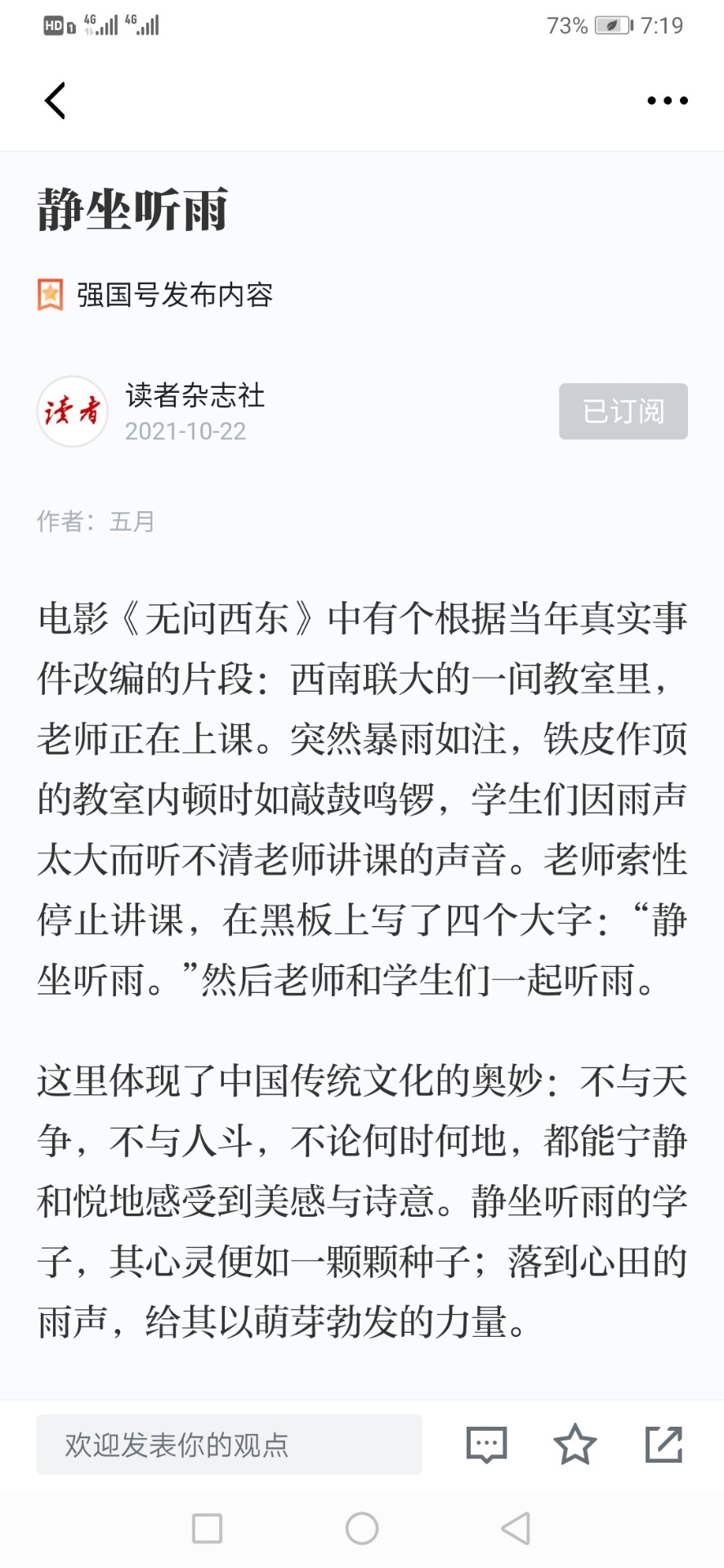View comments via the speech bubble icon
The image size is (724, 1568).
pos(486,1445)
